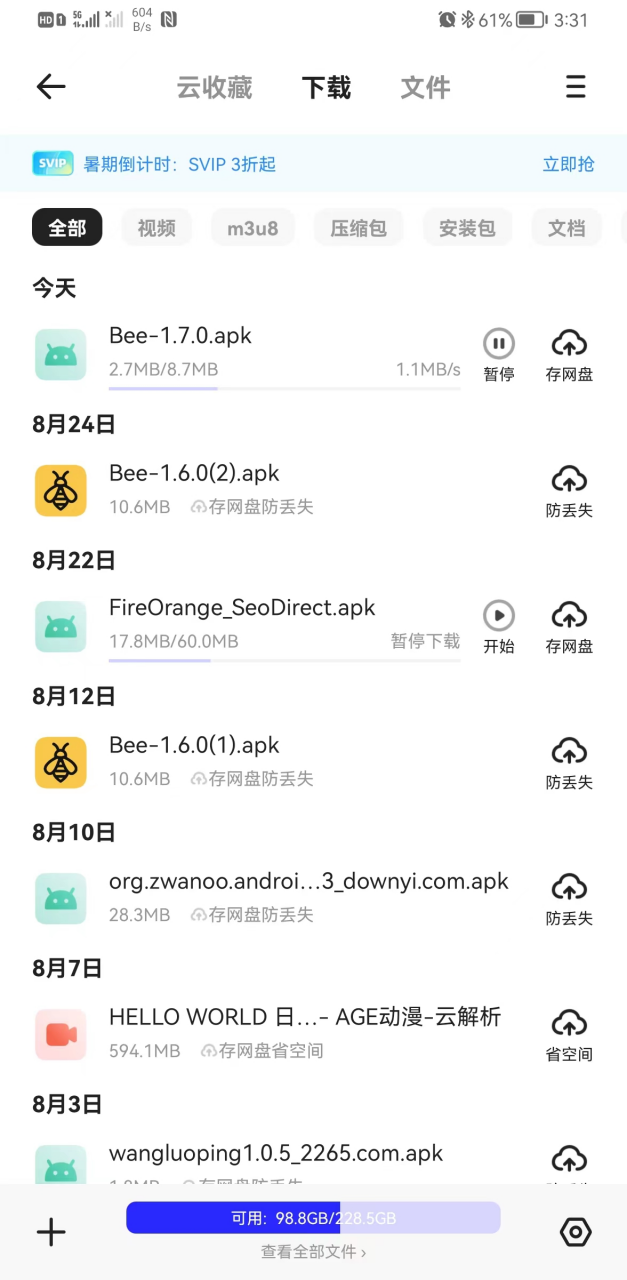627x1280 pixels.
Task: Tap 立即抢 on the SVIP banner
Action: (x=568, y=164)
